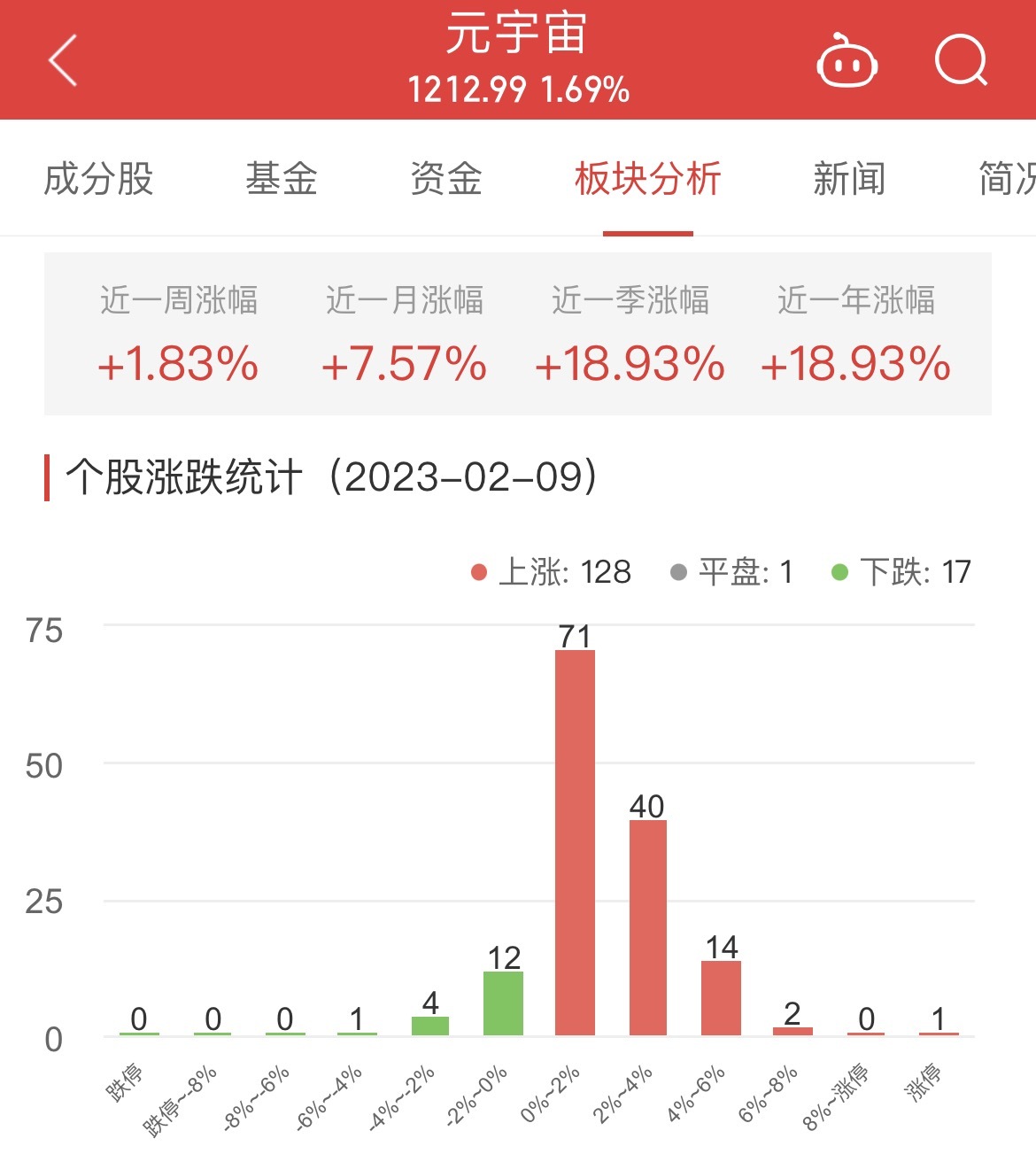This screenshot has width=1036, height=1154.
Task: View the 新闻 tab
Action: (848, 179)
